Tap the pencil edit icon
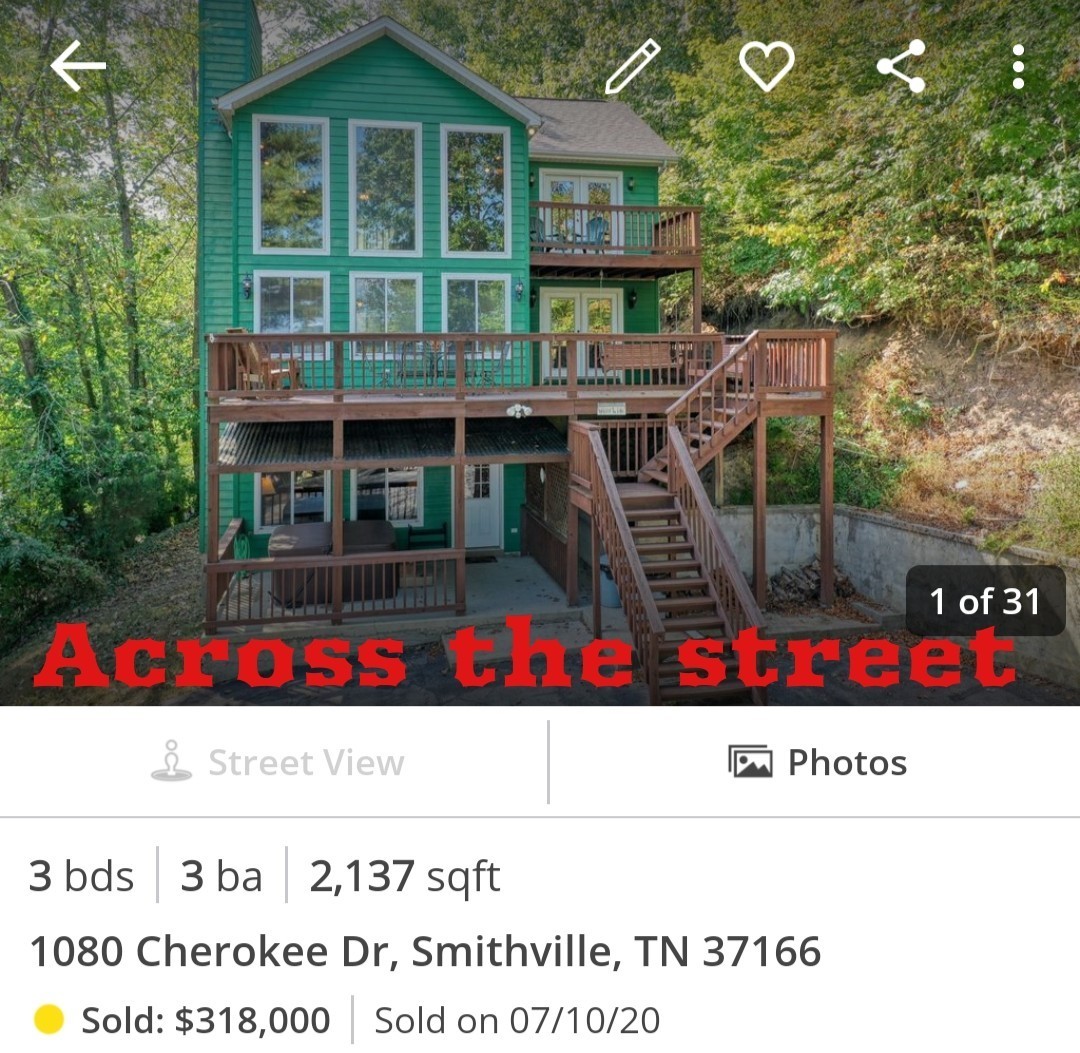1080x1053 pixels. (633, 67)
